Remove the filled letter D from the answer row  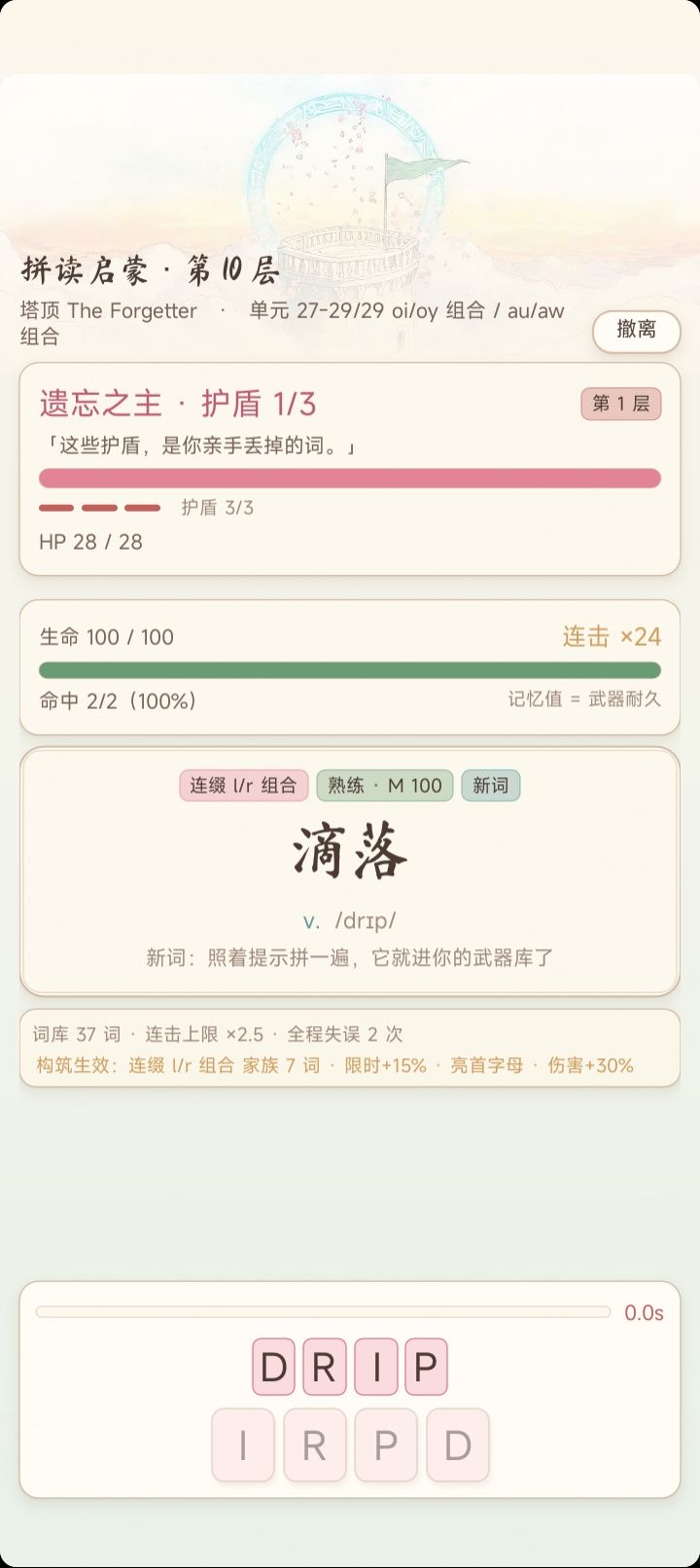click(273, 1367)
